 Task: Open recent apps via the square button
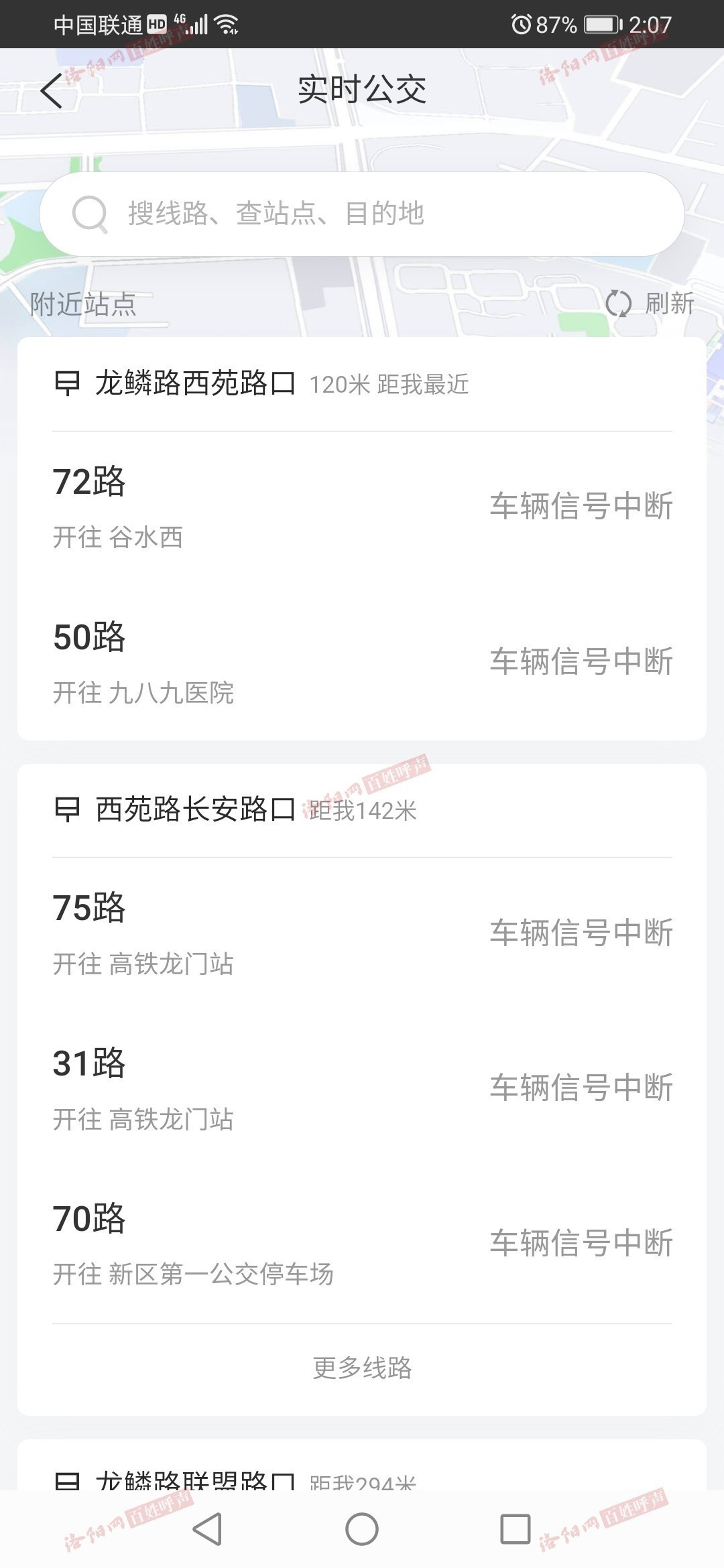[516, 1528]
